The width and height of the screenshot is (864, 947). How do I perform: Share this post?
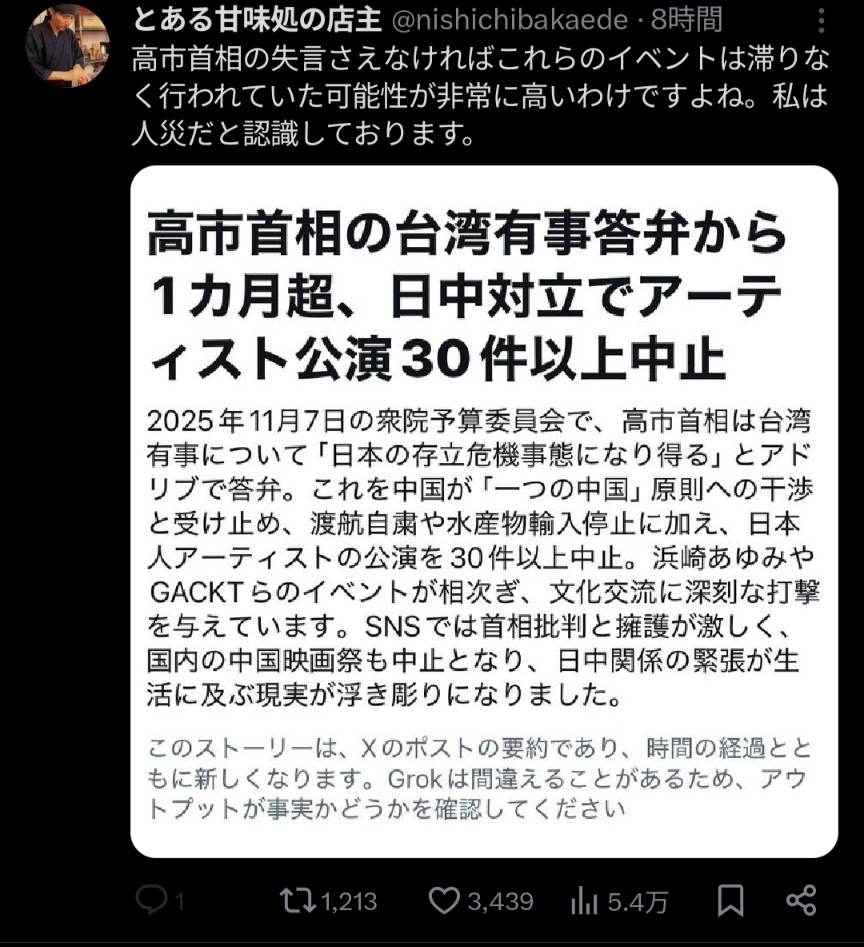[801, 901]
